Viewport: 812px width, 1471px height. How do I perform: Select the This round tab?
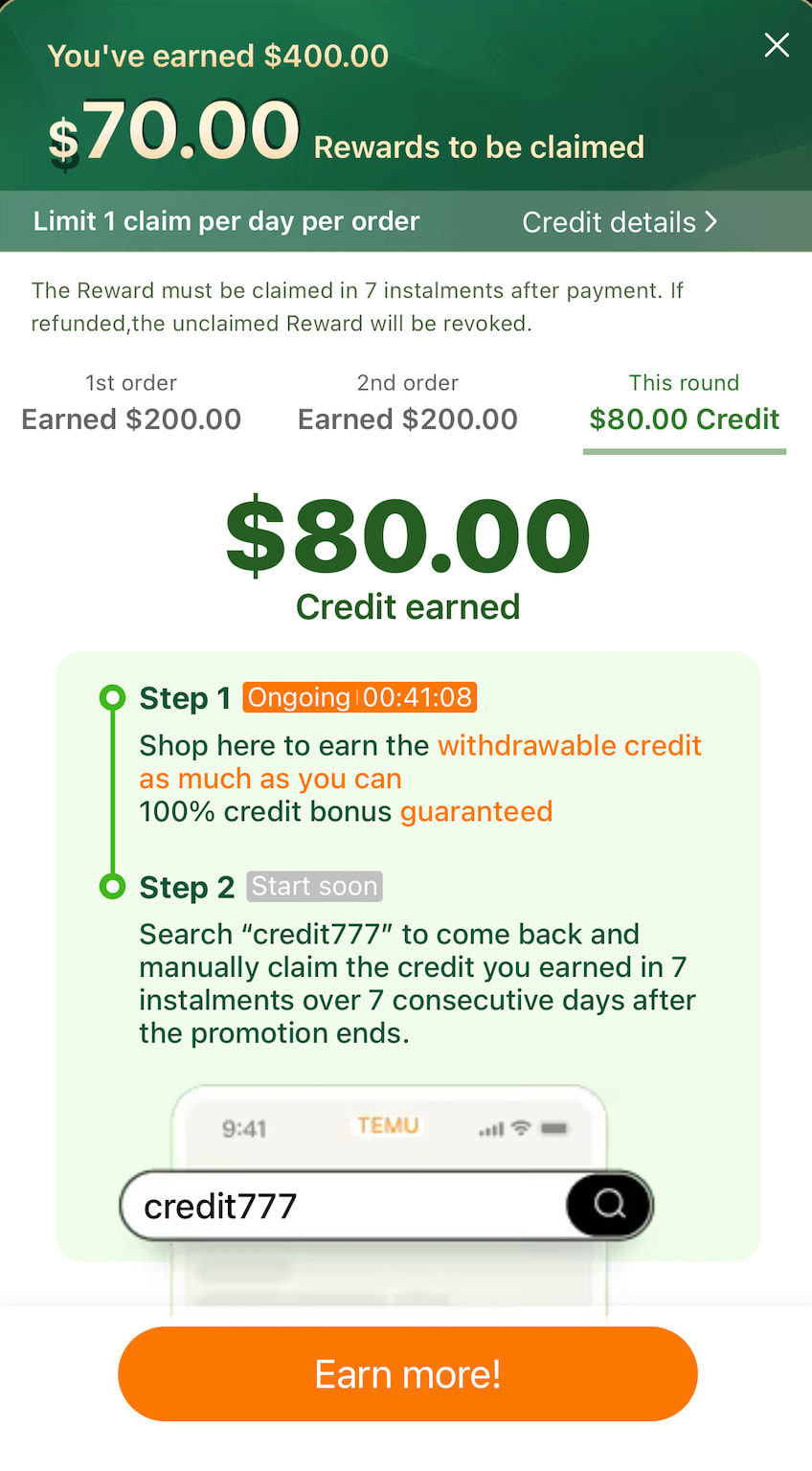(684, 403)
